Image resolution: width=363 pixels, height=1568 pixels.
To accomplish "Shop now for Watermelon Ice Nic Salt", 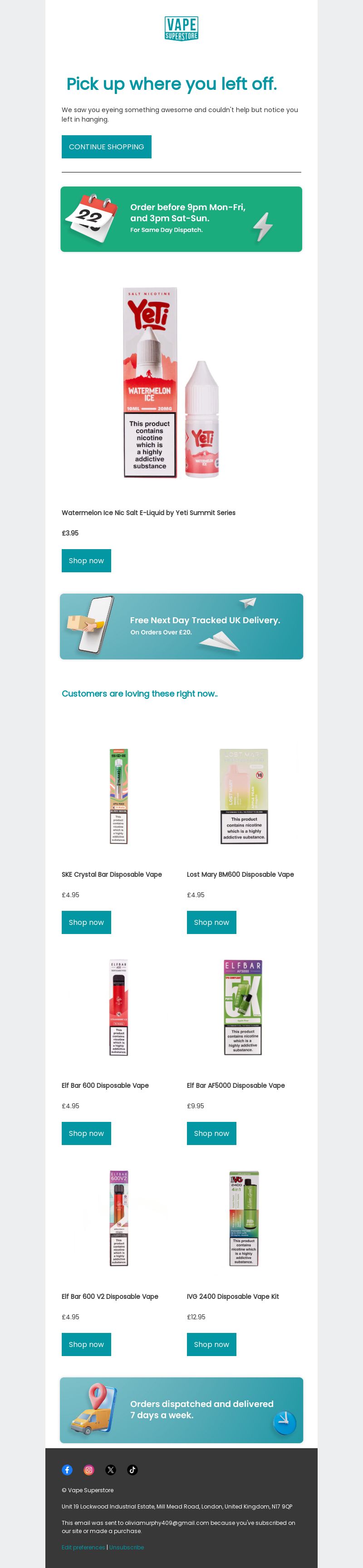I will (87, 560).
